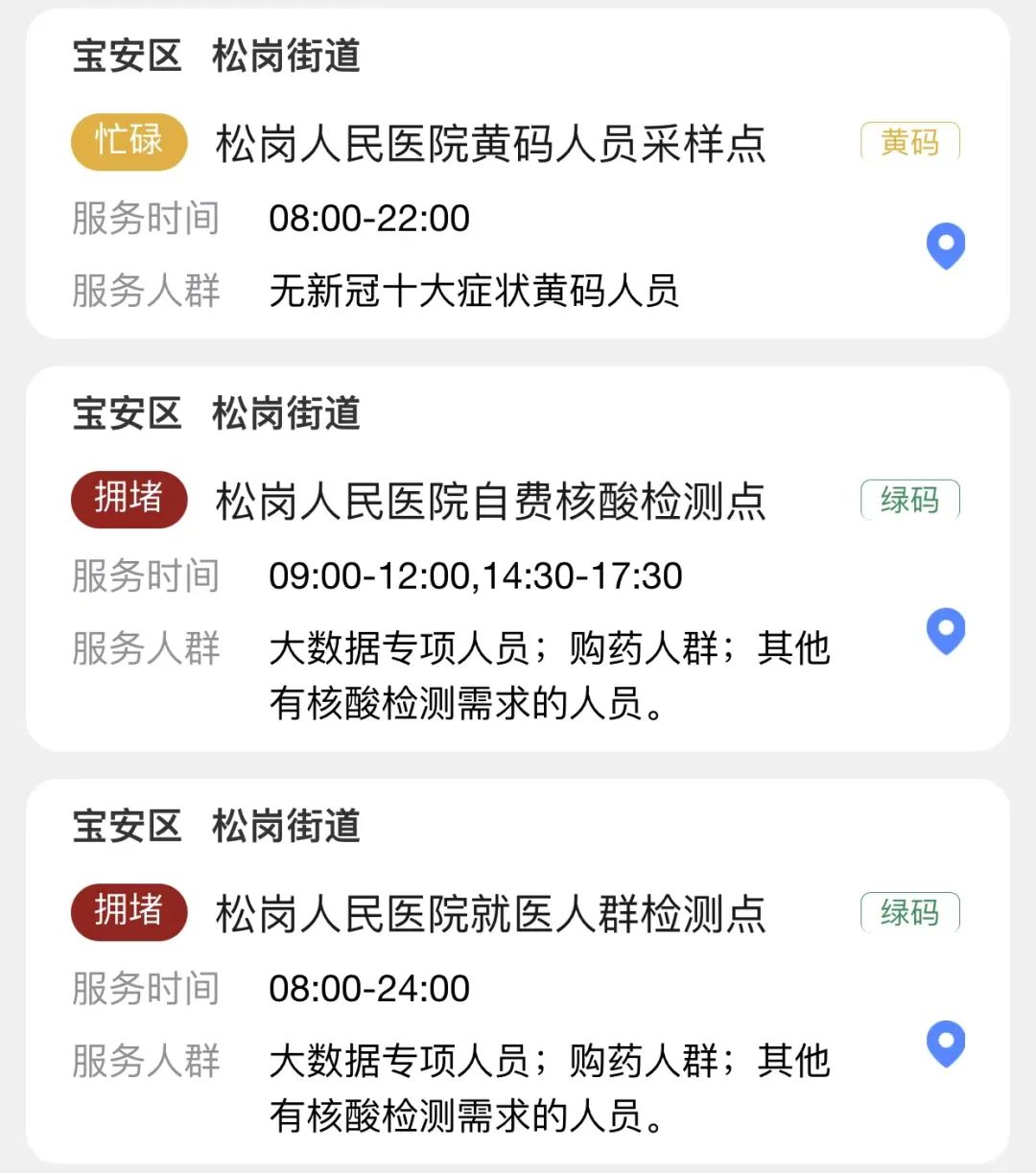Open the 松岗人民医院自费核酸检测点 card

490,502
